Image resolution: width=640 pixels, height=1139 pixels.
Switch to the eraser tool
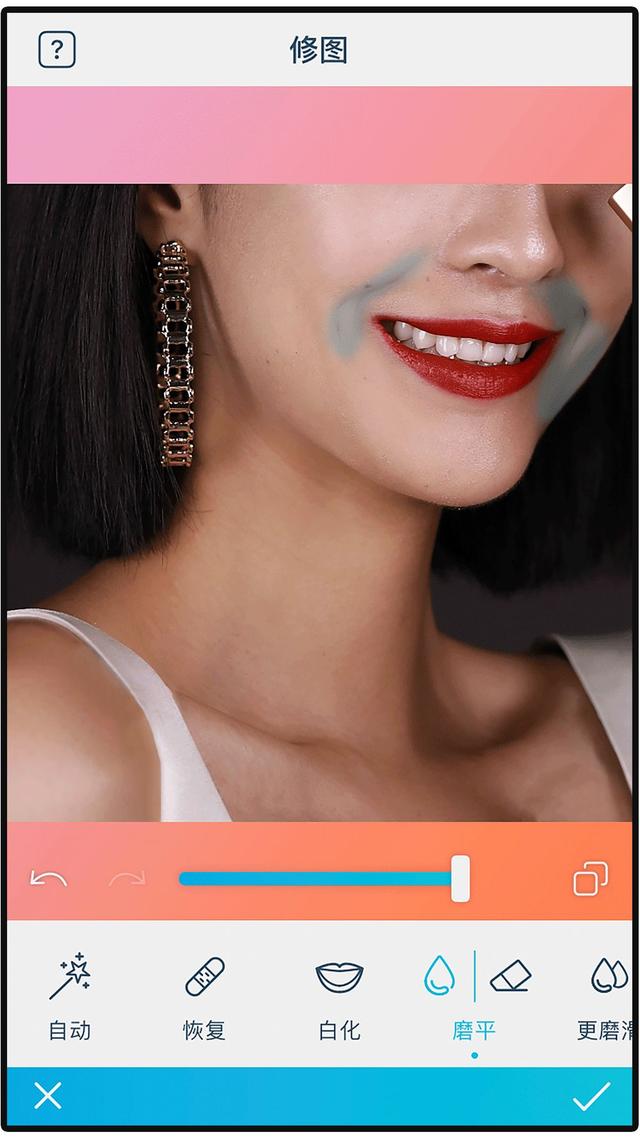pyautogui.click(x=510, y=976)
